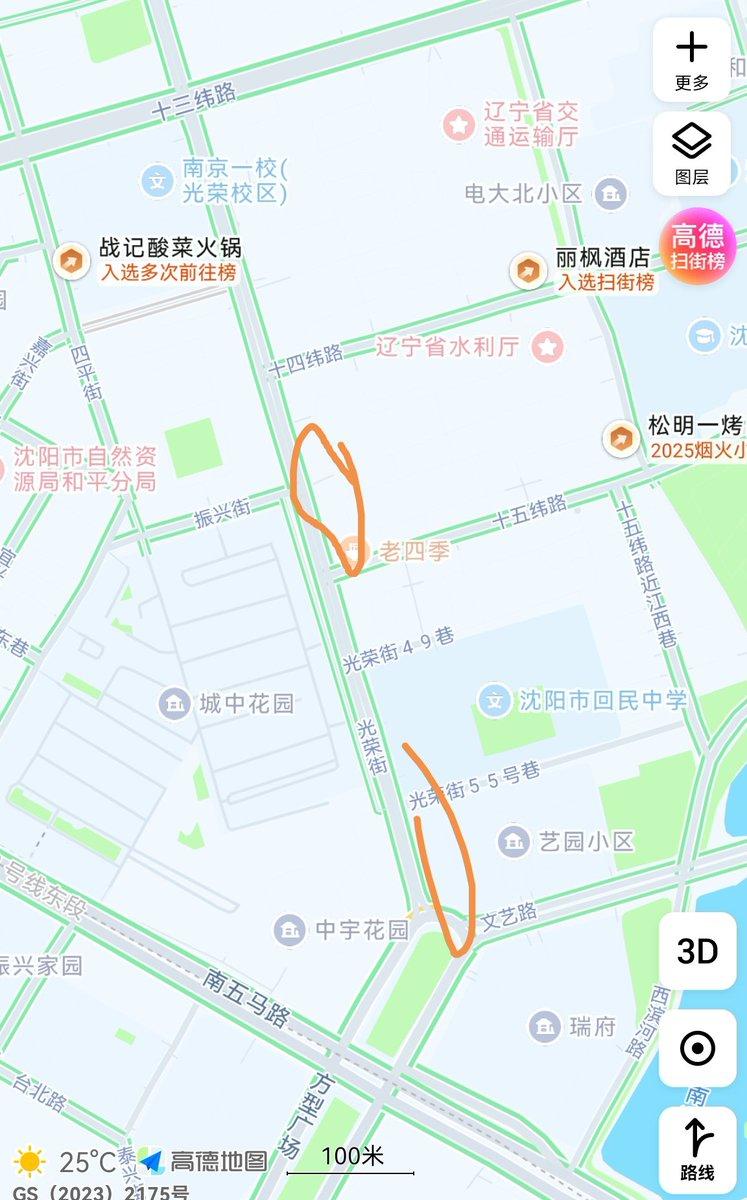This screenshot has height=1200, width=747.
Task: Select the 城中花园 community marker
Action: 174,701
